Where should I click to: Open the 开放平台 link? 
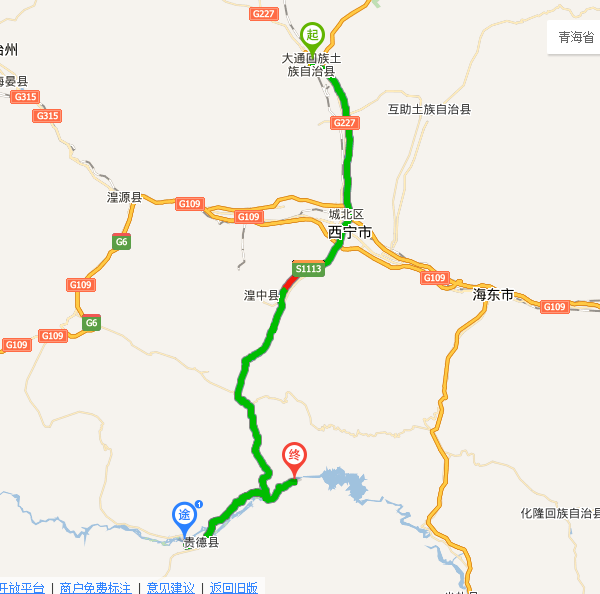pyautogui.click(x=20, y=587)
